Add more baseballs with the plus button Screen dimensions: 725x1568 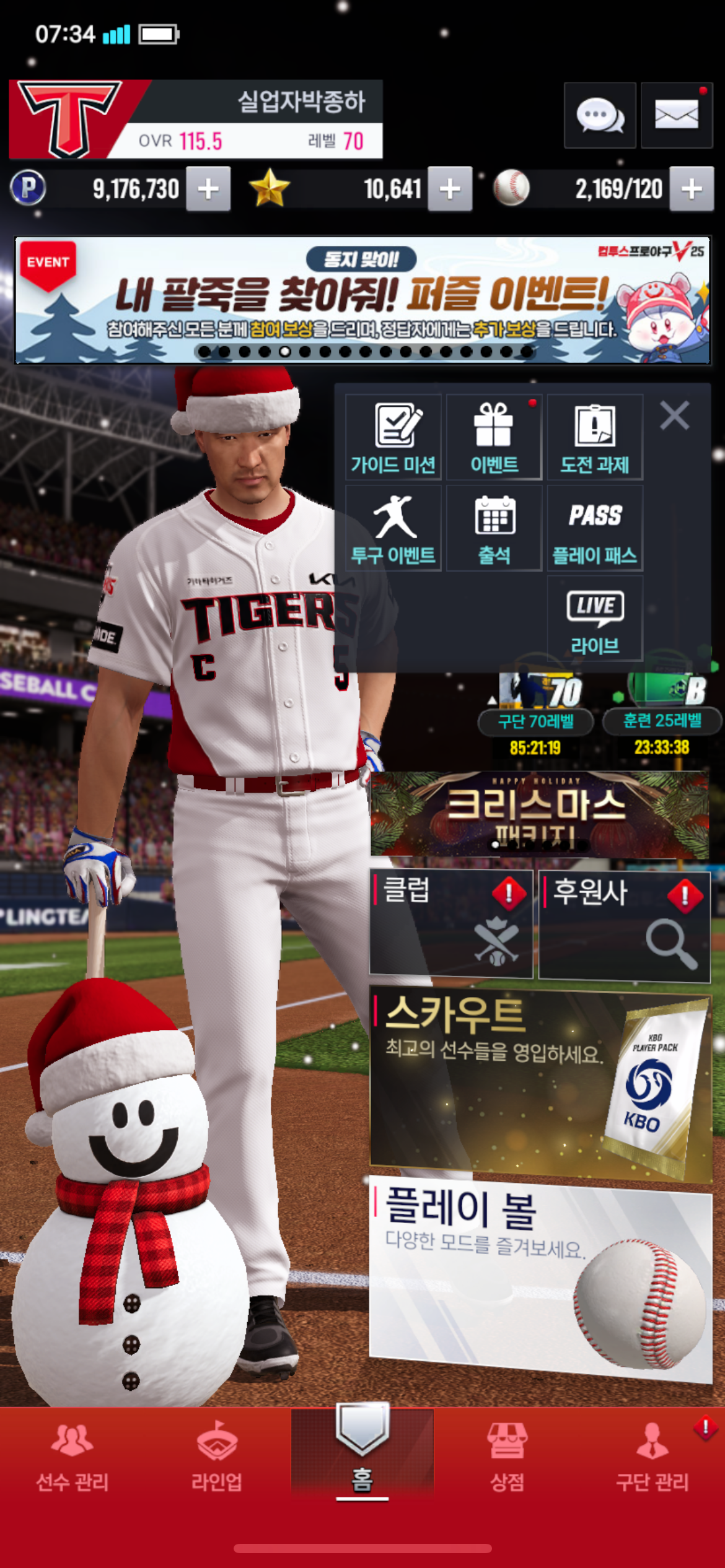pyautogui.click(x=692, y=189)
